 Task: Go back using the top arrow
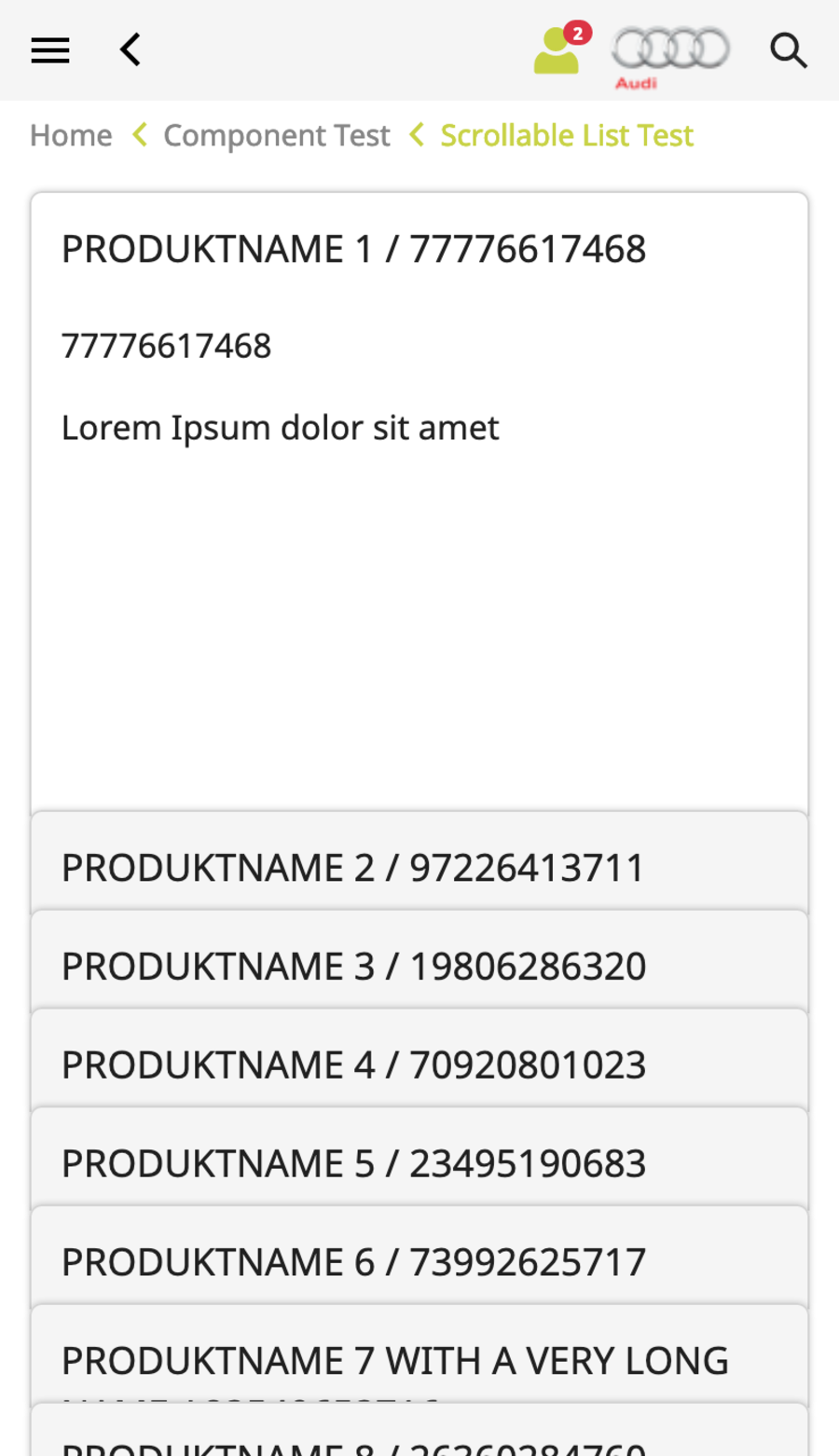point(131,50)
